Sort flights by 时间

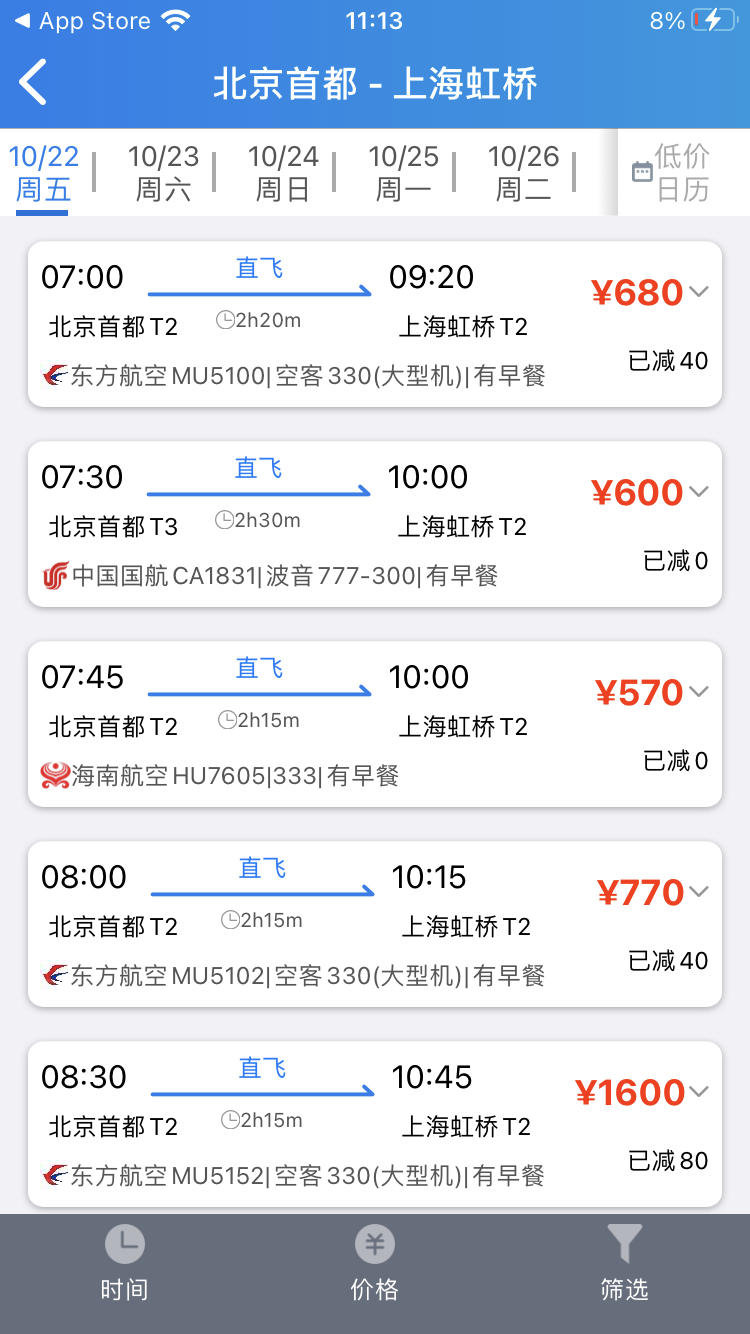[125, 1264]
